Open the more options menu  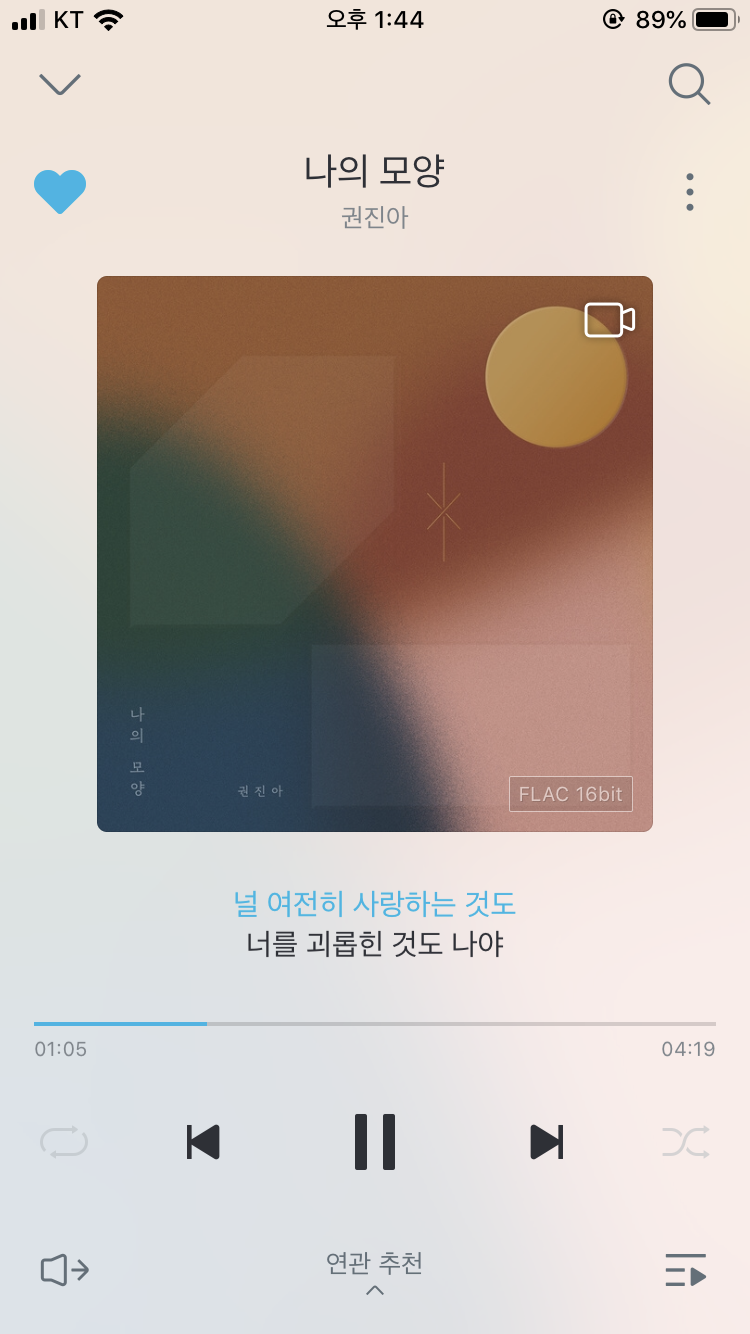pyautogui.click(x=689, y=191)
